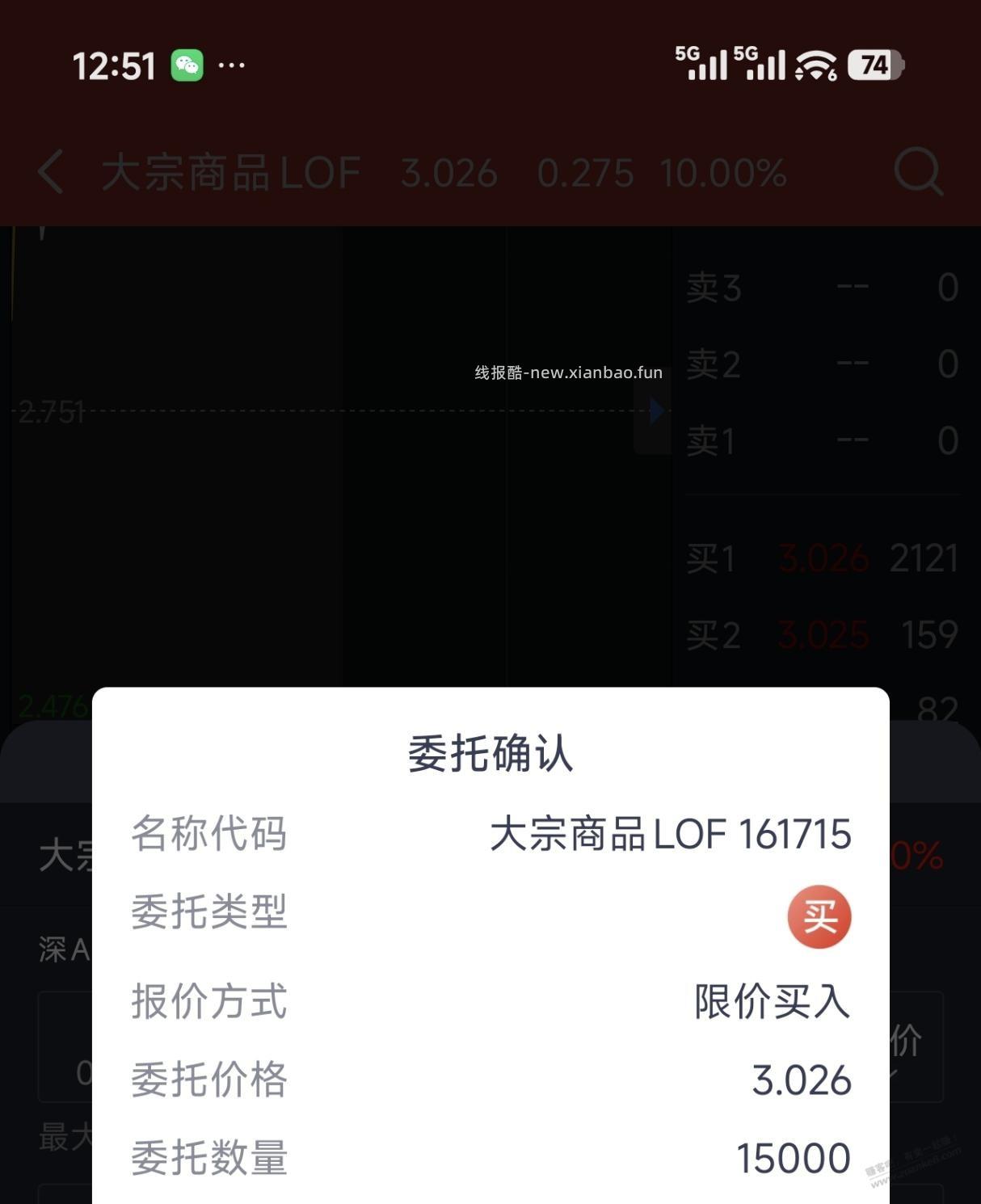The height and width of the screenshot is (1204, 981).
Task: Tap the back arrow chevron
Action: click(x=50, y=171)
